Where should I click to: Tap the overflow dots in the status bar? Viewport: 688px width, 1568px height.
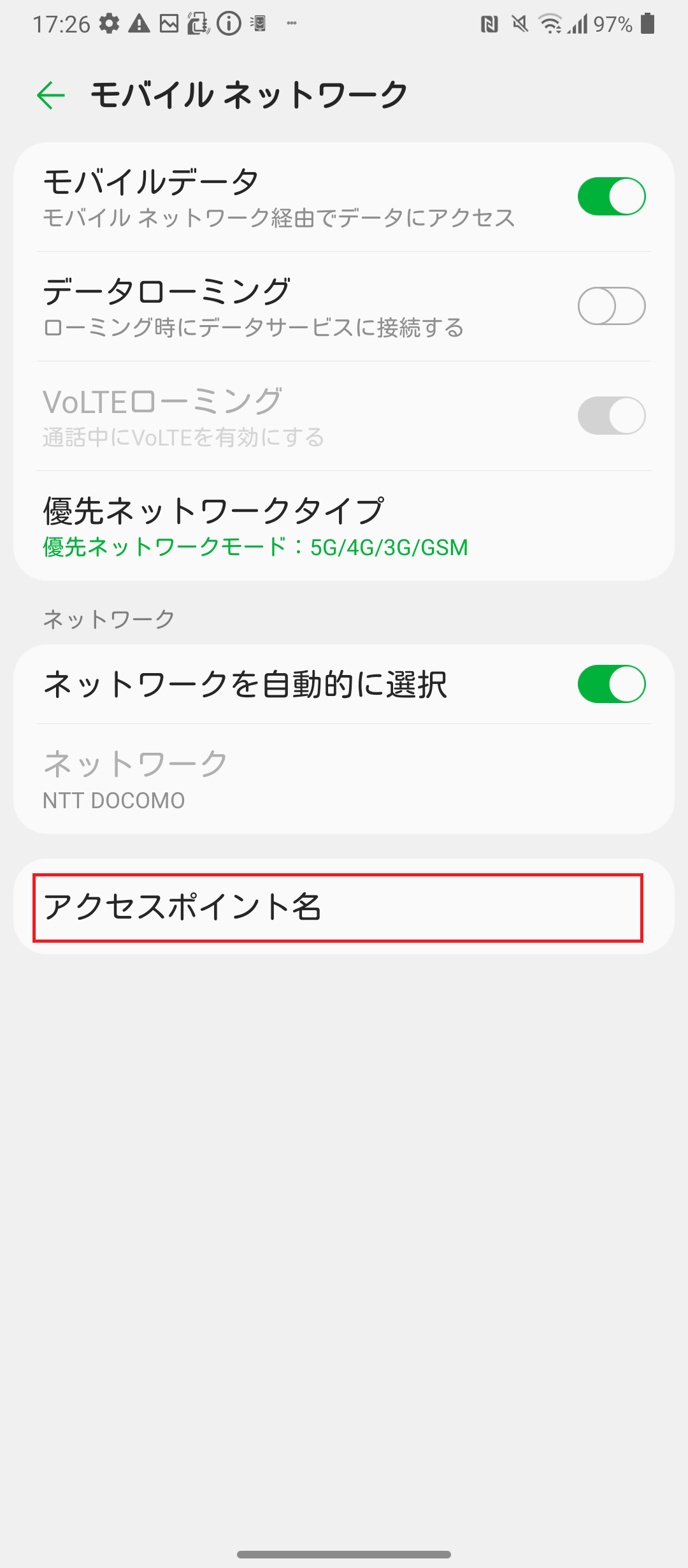pos(292,24)
